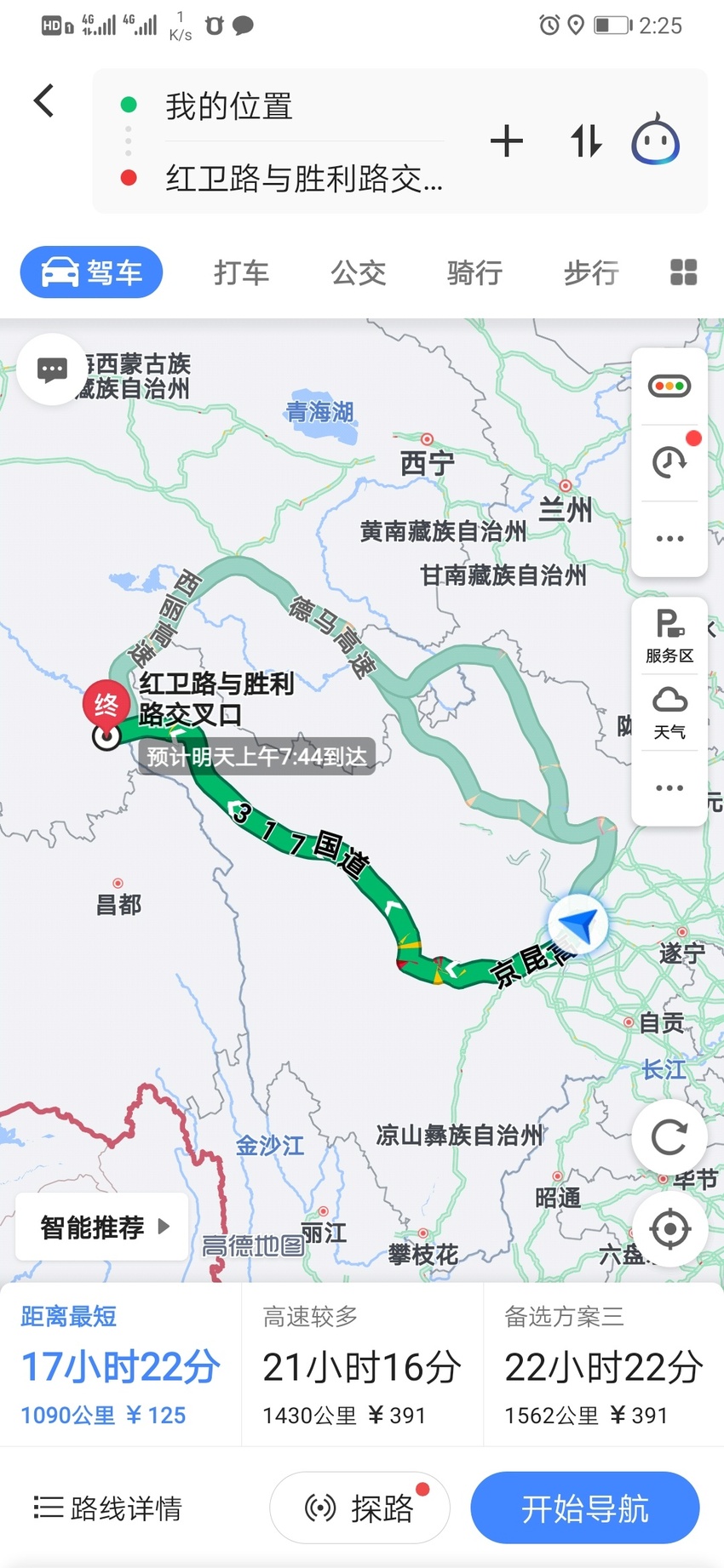Image resolution: width=724 pixels, height=1568 pixels.
Task: Add a waypoint with the plus icon
Action: (x=507, y=141)
